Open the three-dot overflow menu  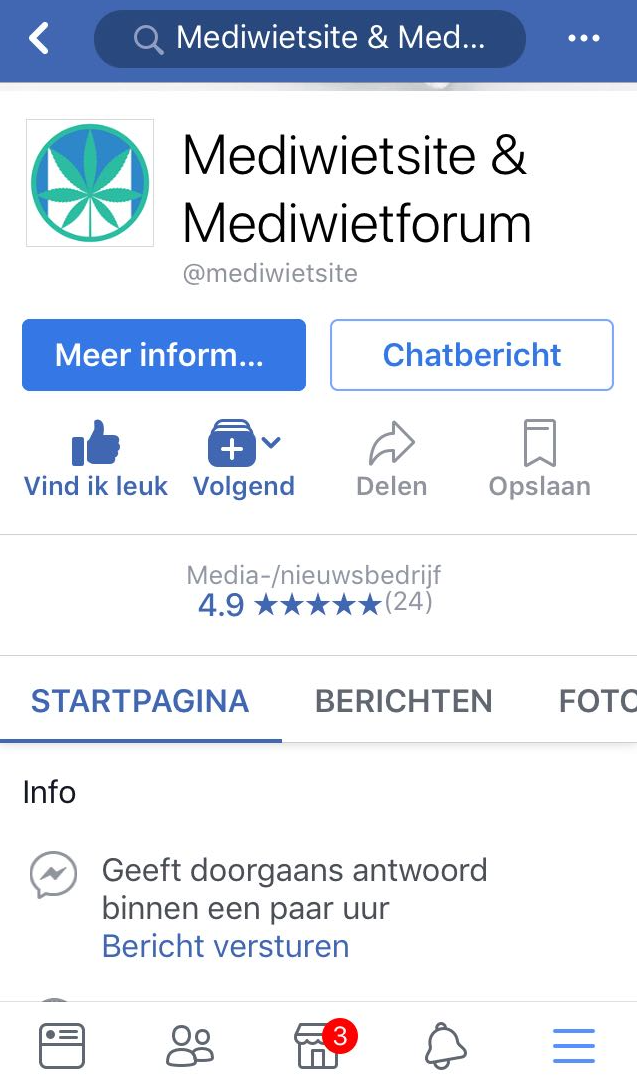click(x=583, y=38)
